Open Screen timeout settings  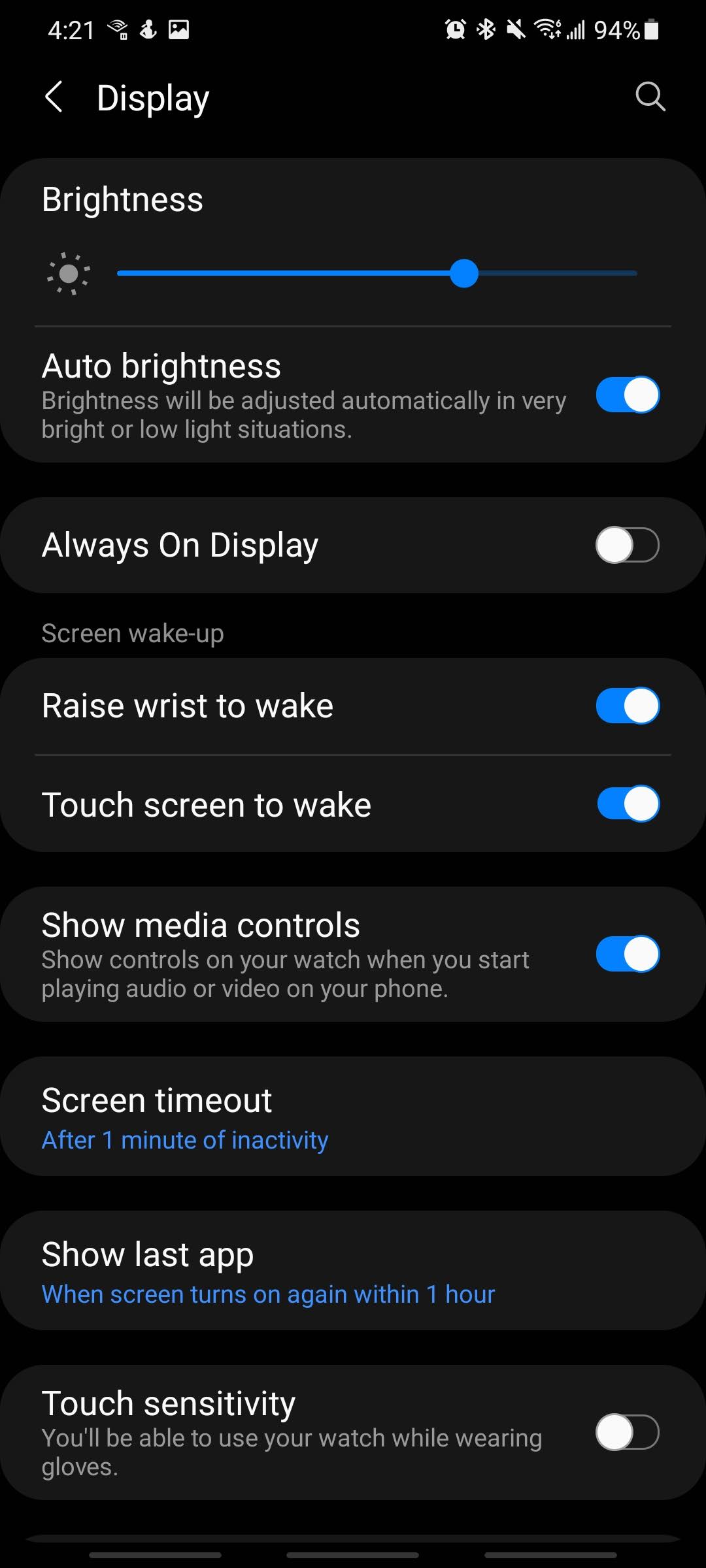[x=353, y=1117]
